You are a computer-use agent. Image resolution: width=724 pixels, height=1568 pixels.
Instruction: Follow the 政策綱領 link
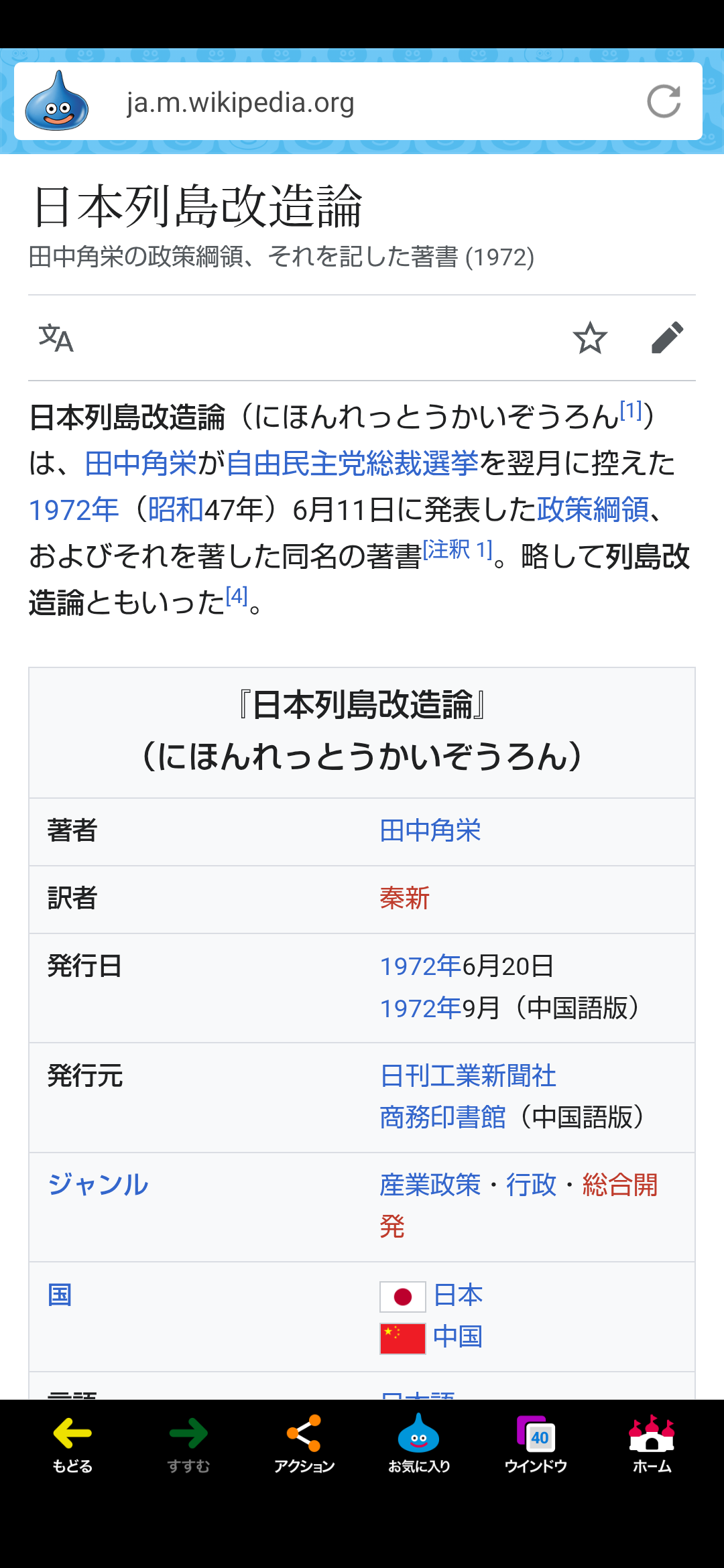(593, 510)
